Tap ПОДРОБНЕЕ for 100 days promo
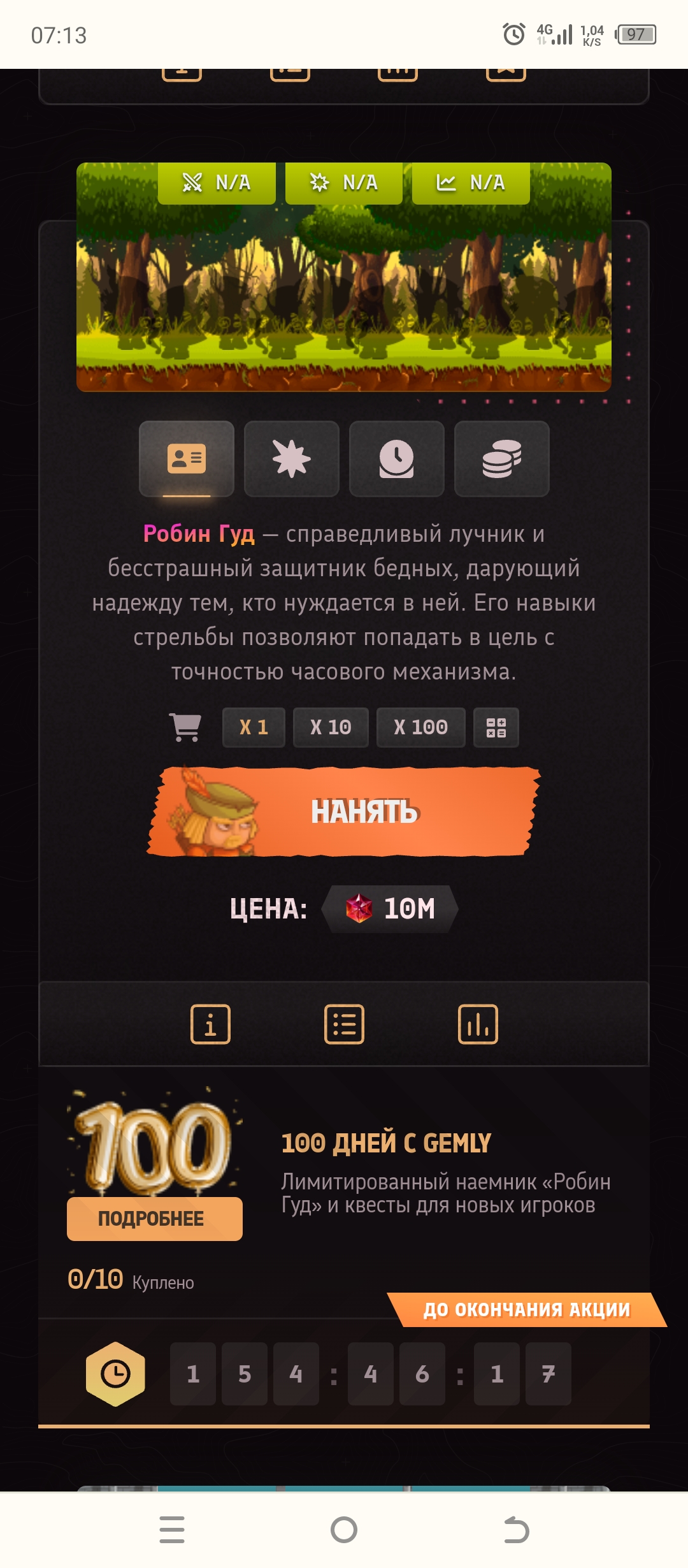This screenshot has width=688, height=1568. pyautogui.click(x=154, y=1219)
